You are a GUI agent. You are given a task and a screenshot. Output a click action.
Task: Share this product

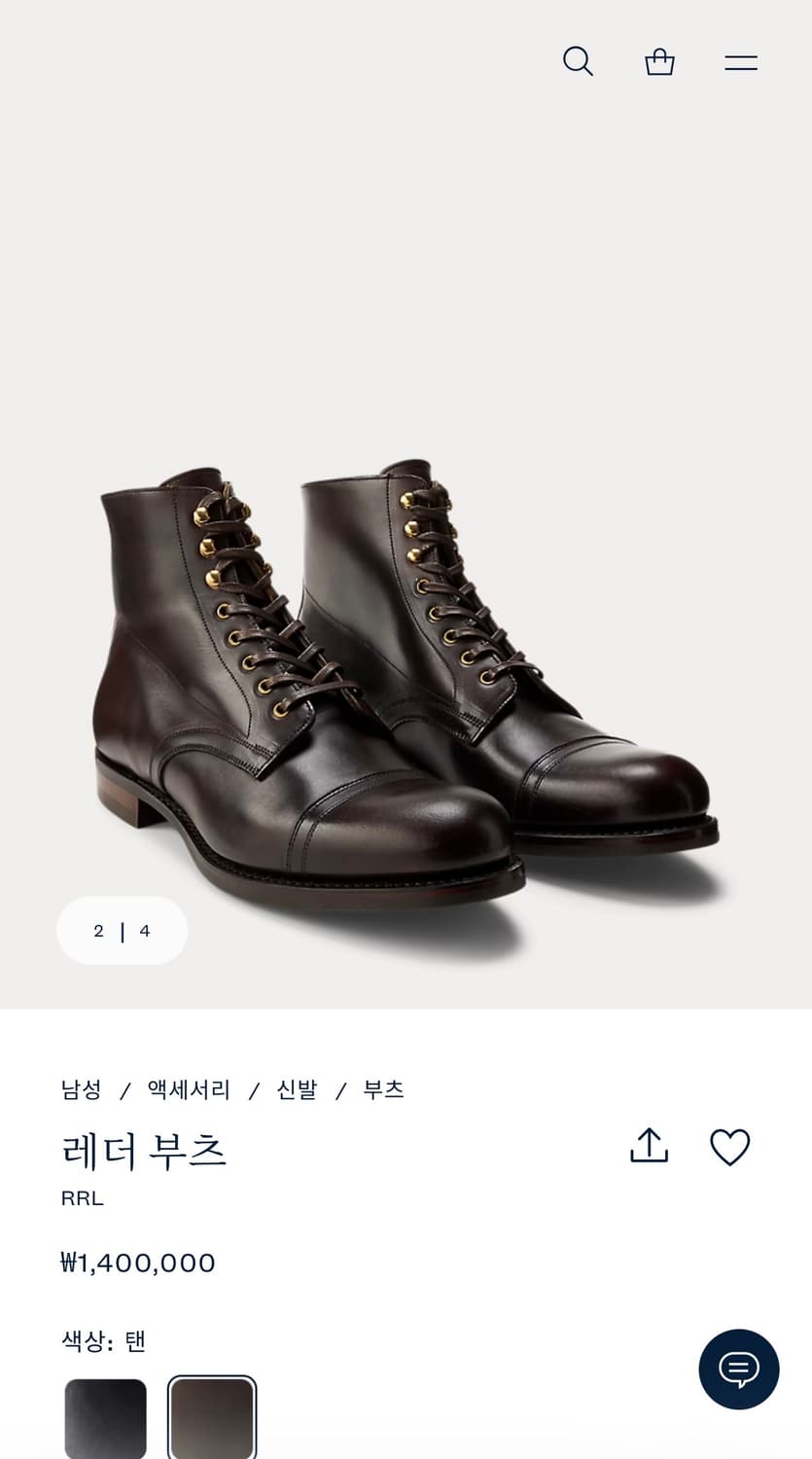click(649, 1145)
